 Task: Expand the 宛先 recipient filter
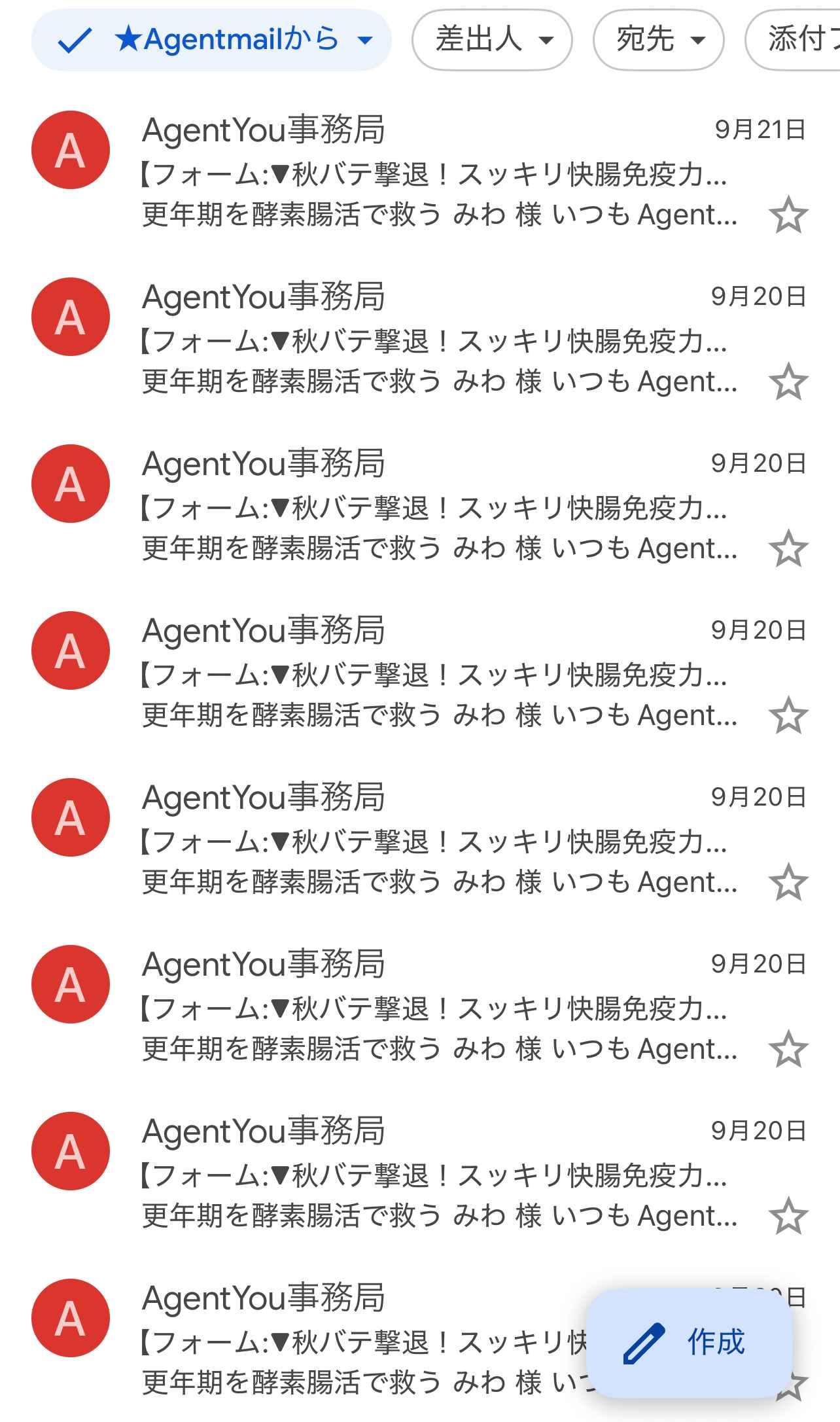pyautogui.click(x=658, y=40)
